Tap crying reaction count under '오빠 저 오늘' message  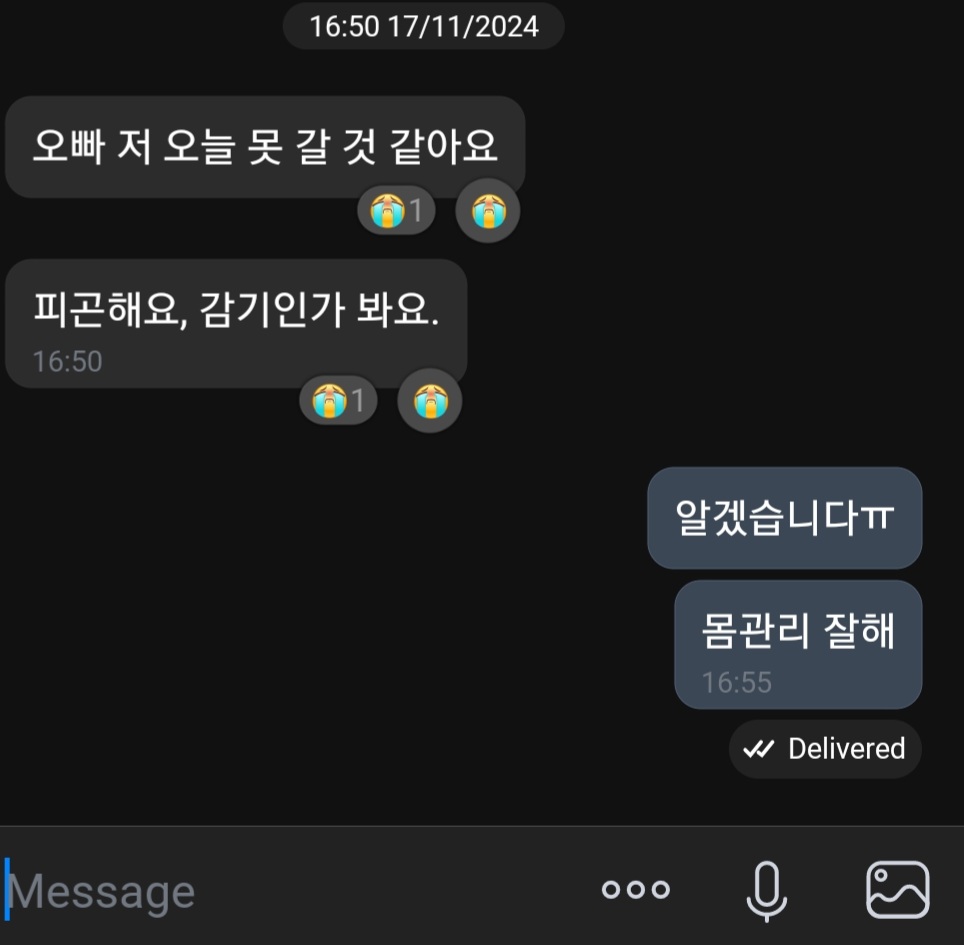(397, 211)
